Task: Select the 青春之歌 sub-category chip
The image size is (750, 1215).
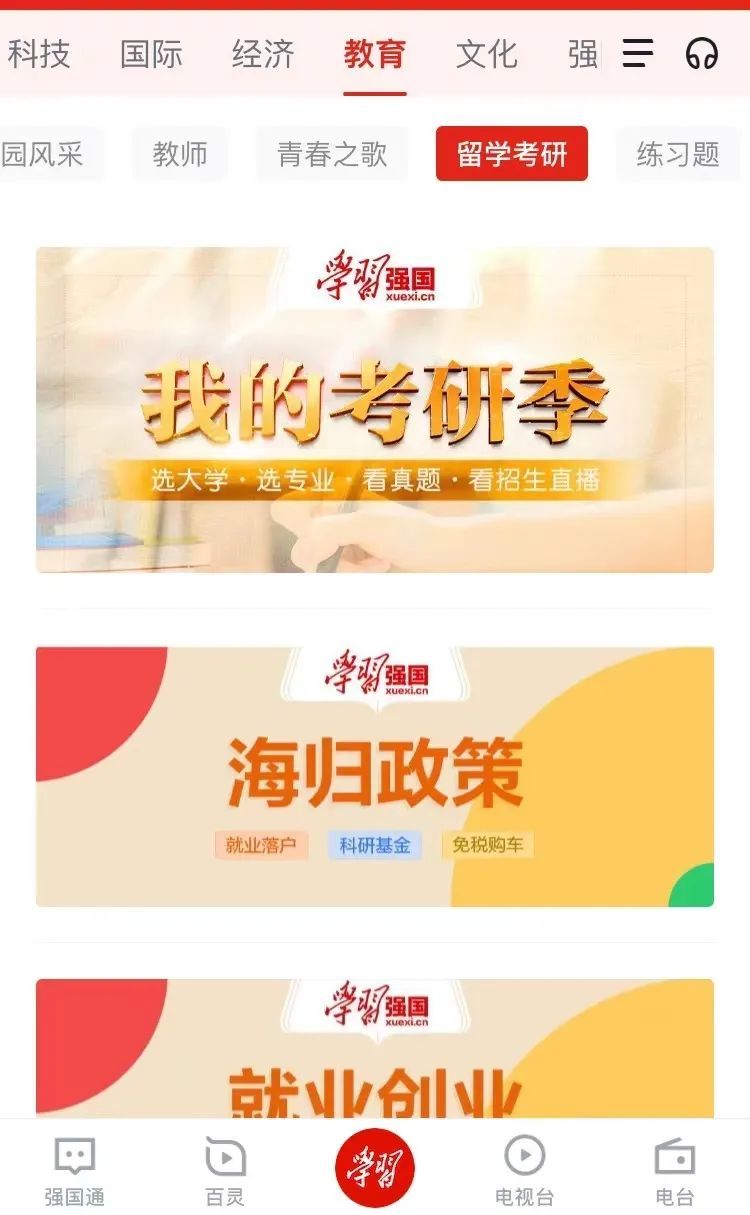Action: click(332, 154)
